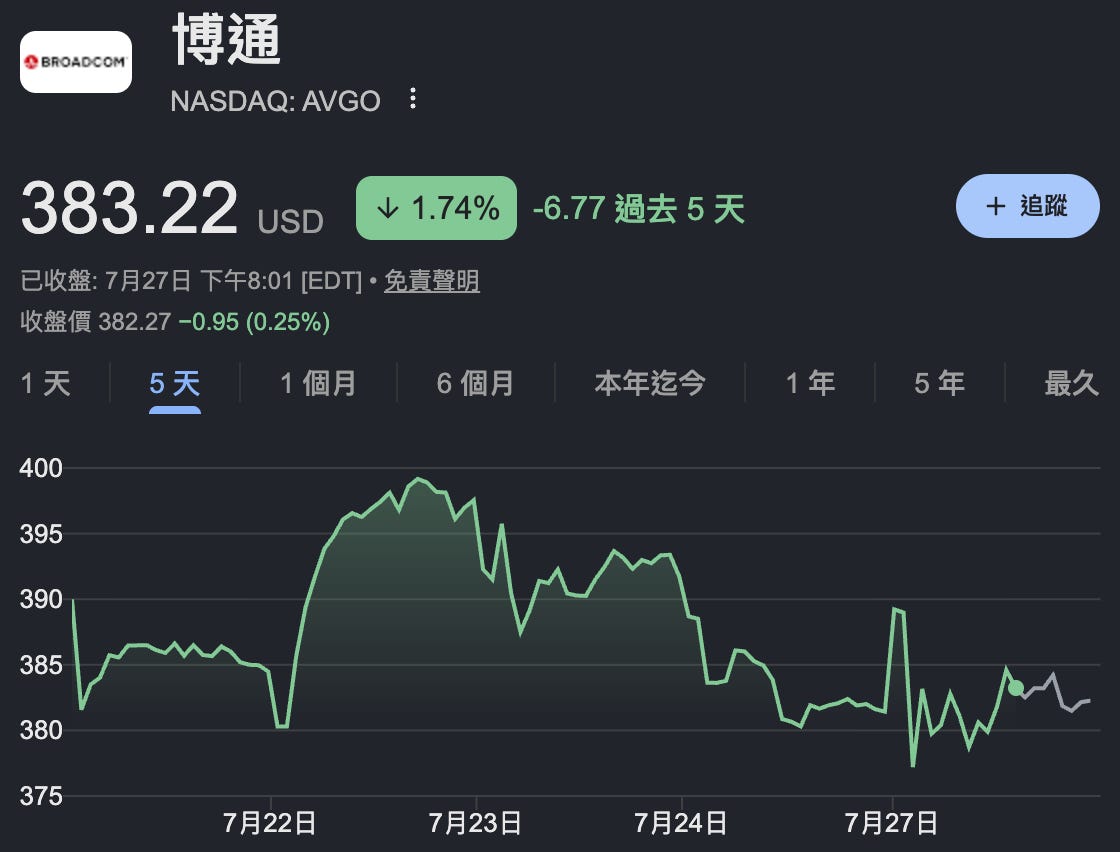Viewport: 1120px width, 852px height.
Task: Select the 1 年 range
Action: 810,384
